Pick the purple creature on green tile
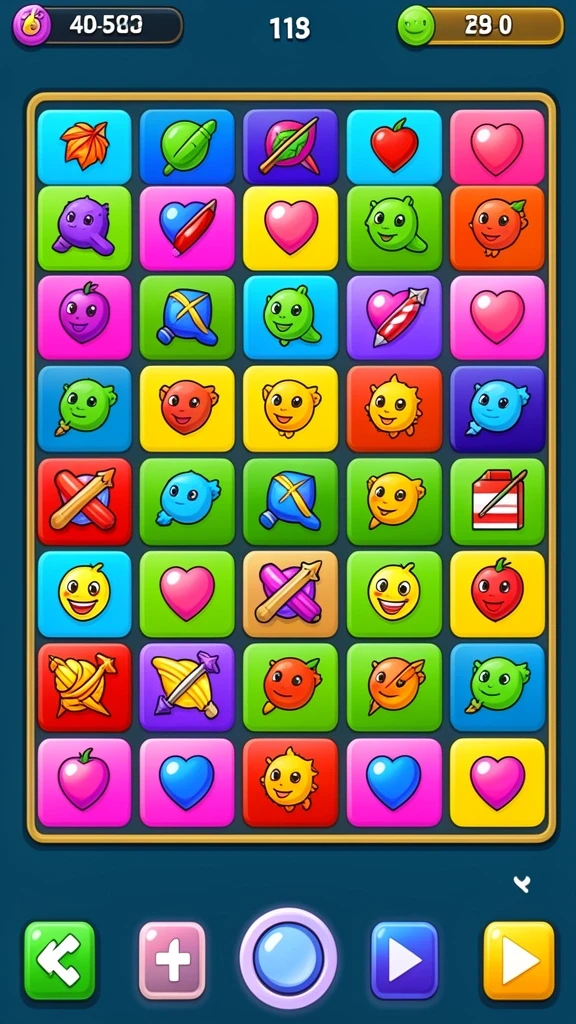This screenshot has width=576, height=1024. point(84,229)
